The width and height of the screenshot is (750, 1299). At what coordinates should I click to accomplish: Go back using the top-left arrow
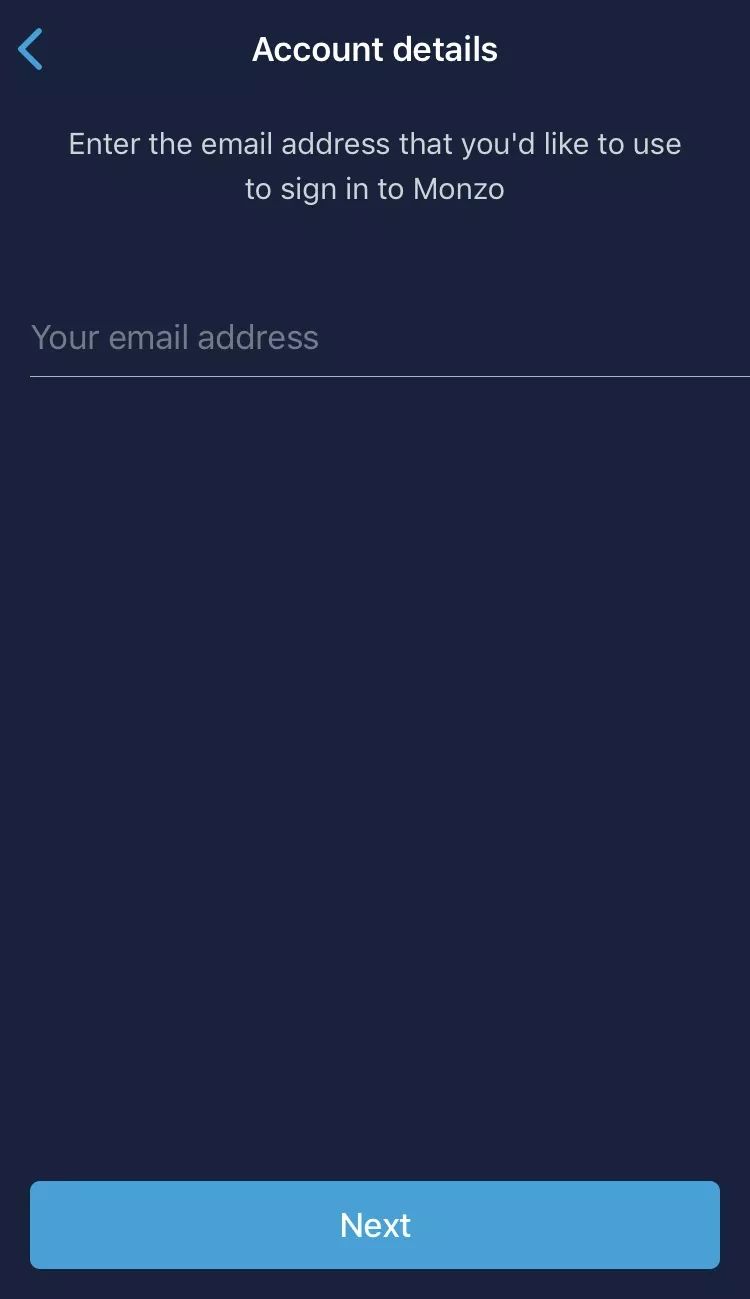coord(31,49)
